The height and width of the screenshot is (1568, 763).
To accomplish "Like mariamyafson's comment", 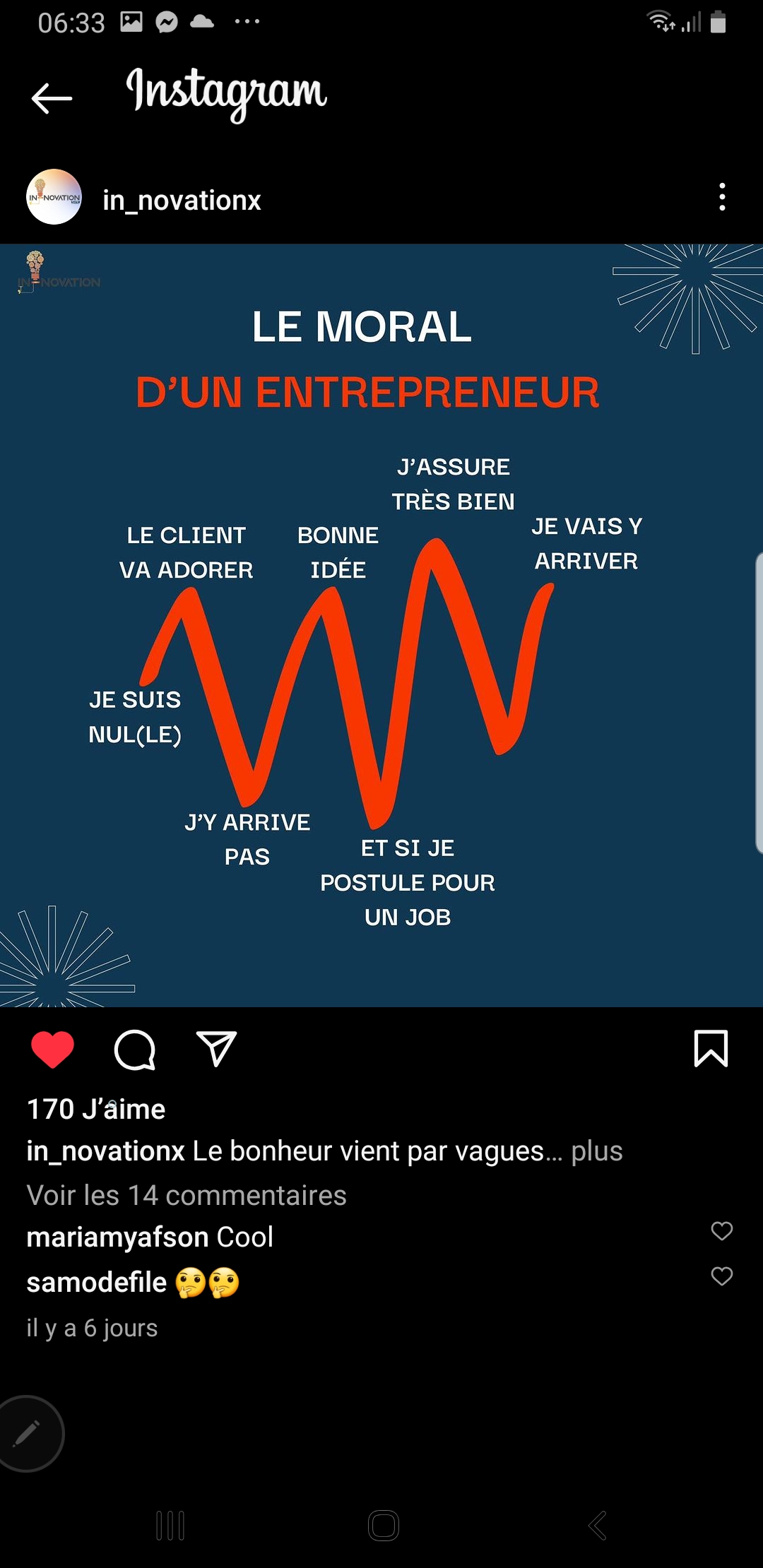I will coord(721,1231).
